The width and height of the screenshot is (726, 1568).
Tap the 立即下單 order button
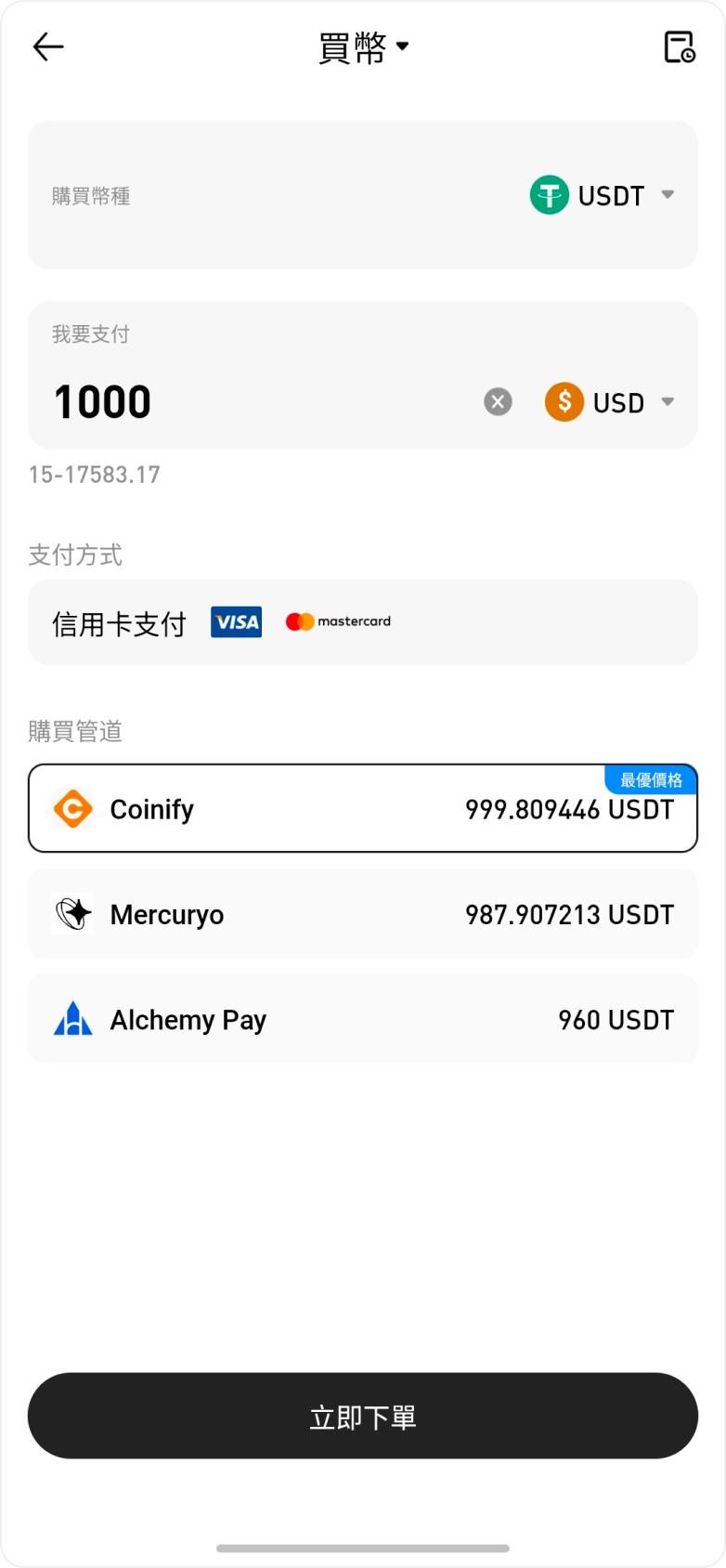[x=362, y=1417]
